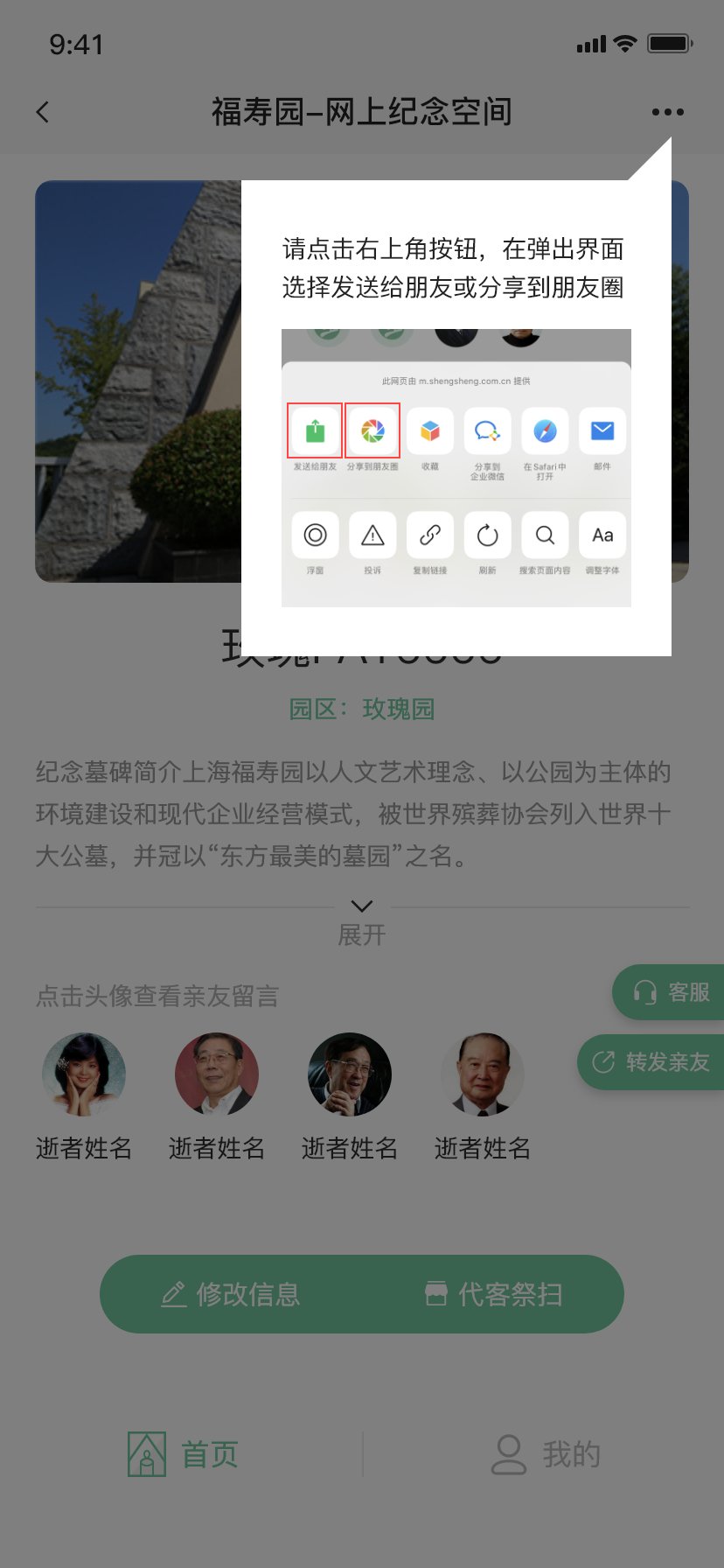Tap 修改信息 to edit info
Image resolution: width=724 pixels, height=1568 pixels.
[x=231, y=1294]
